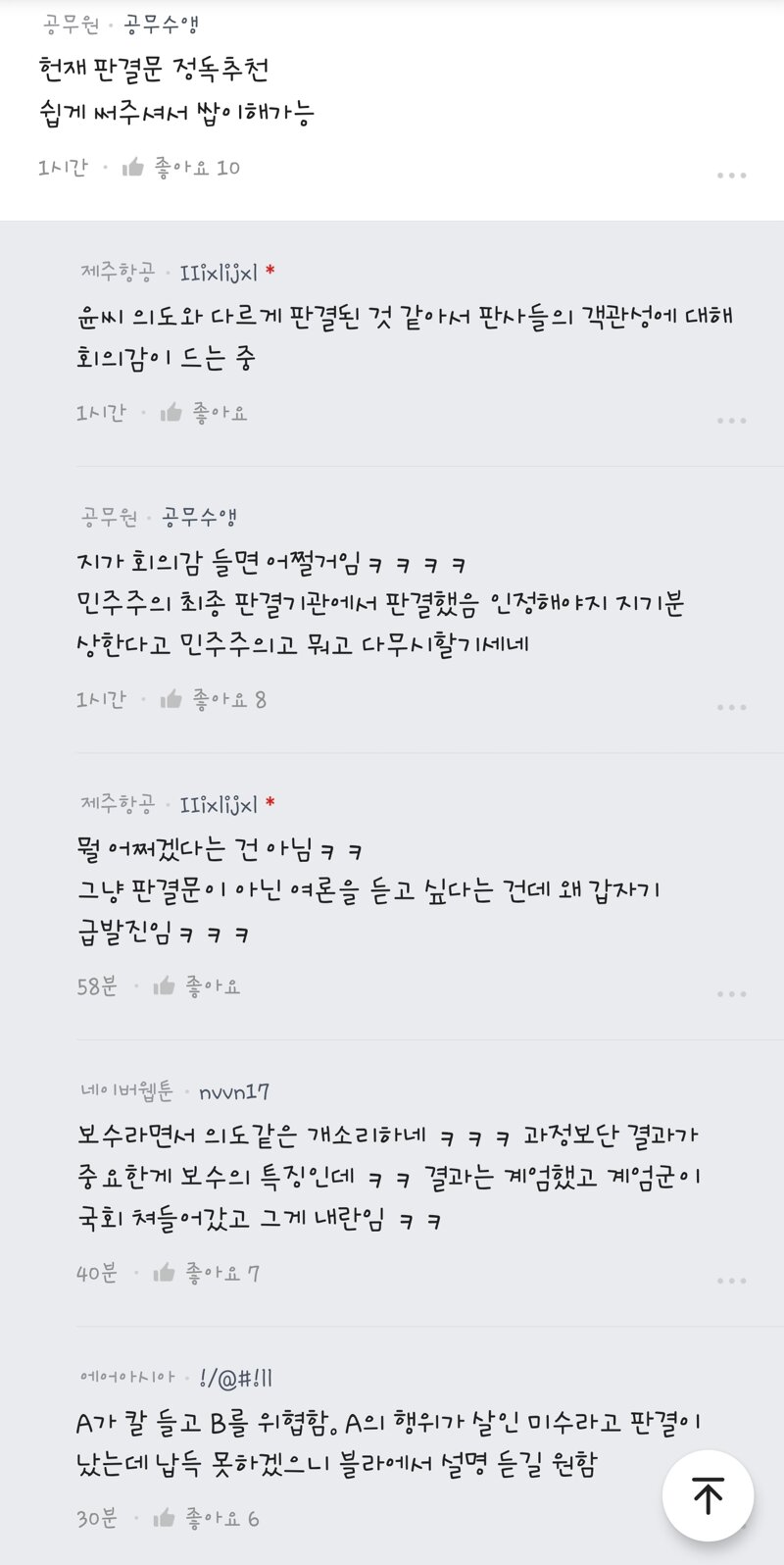This screenshot has height=1565, width=784.
Task: Like the 공무수행 reply with 8 likes
Action: tap(172, 699)
